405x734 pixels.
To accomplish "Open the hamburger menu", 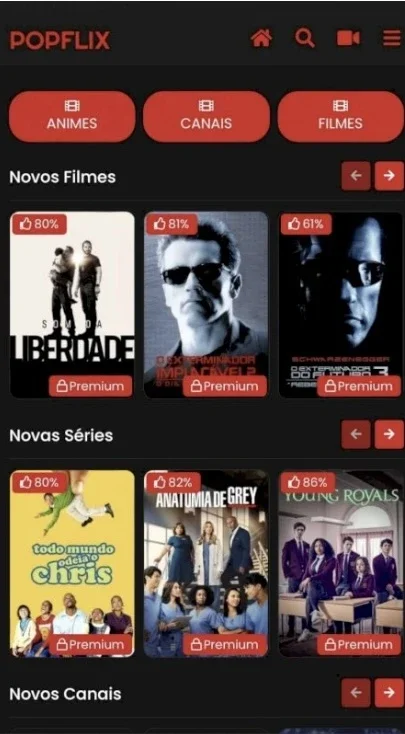I will click(x=392, y=38).
